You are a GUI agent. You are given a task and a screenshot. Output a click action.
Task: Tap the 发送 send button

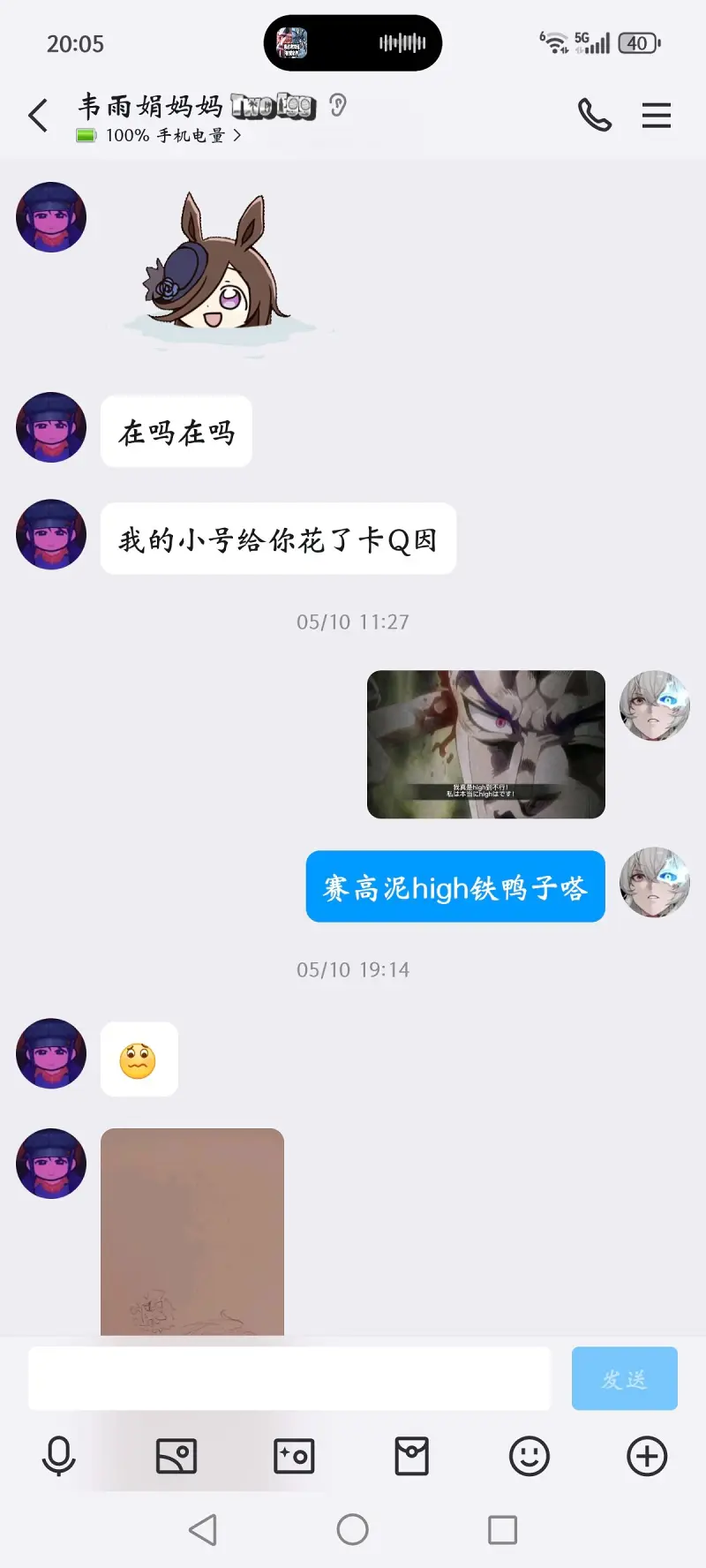(x=624, y=1378)
